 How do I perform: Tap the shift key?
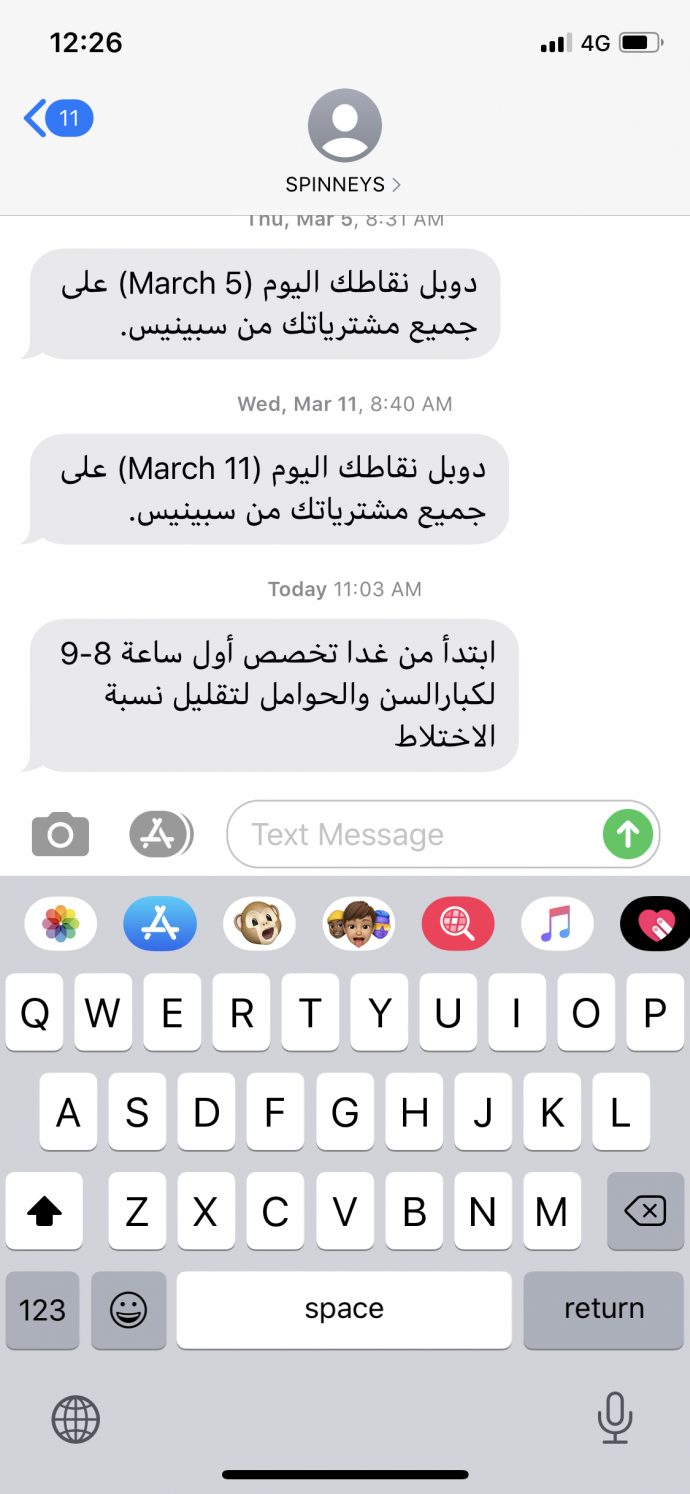click(44, 1212)
